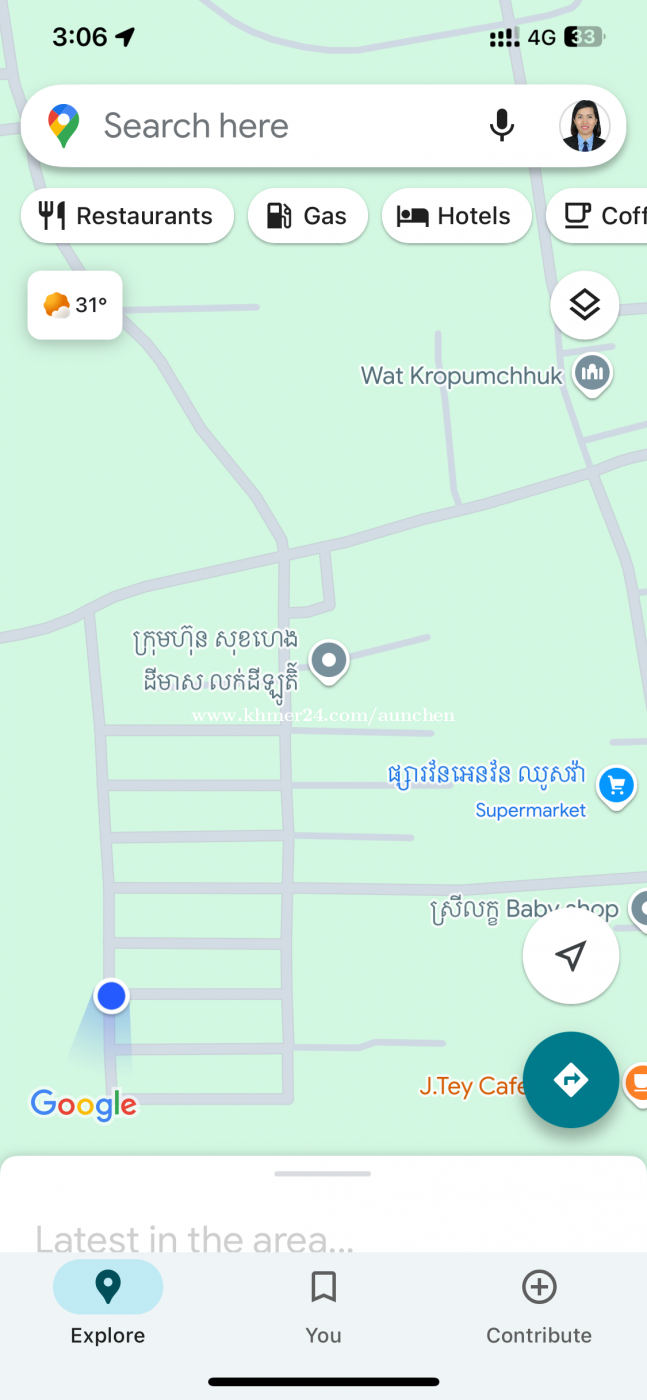The image size is (647, 1400).
Task: Open the account profile picture
Action: tap(584, 126)
